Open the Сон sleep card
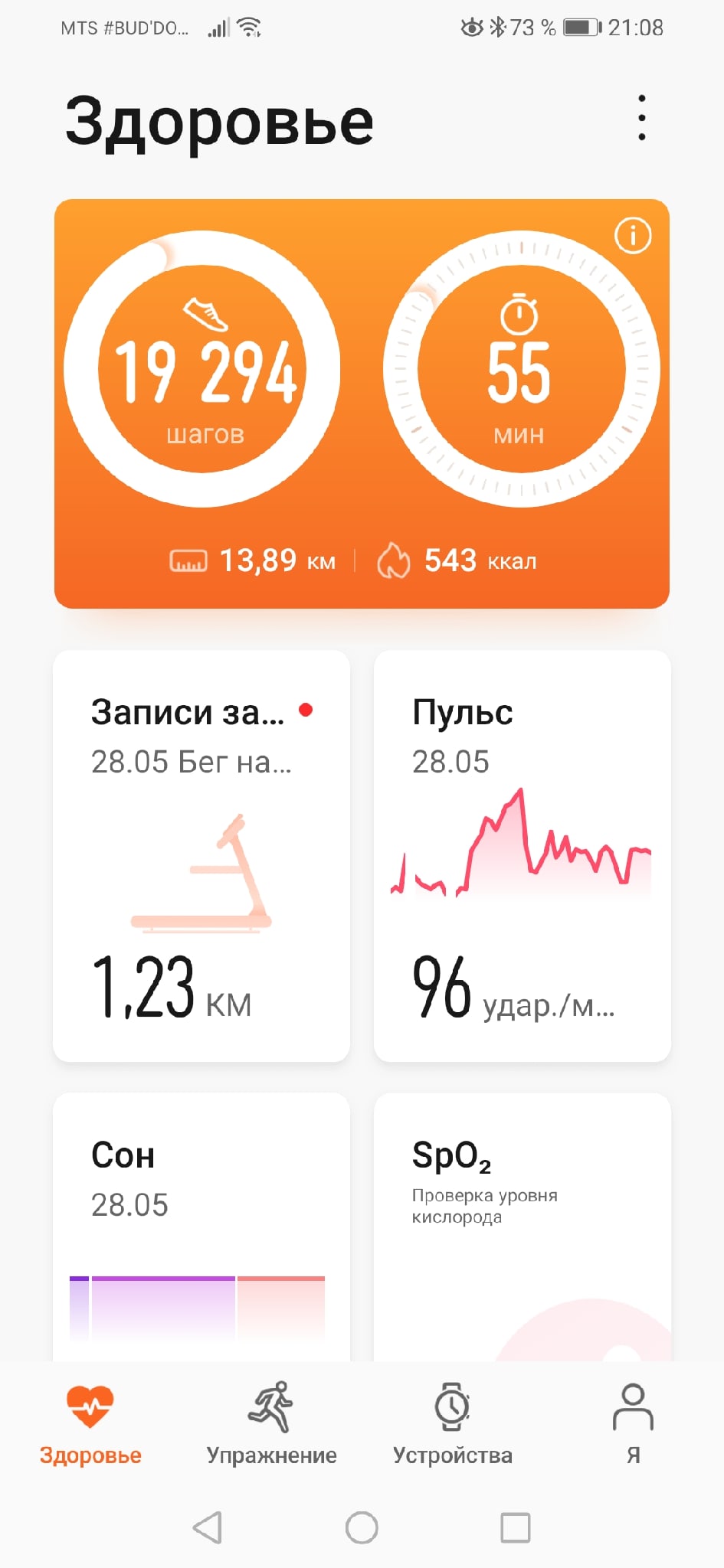Image resolution: width=724 pixels, height=1568 pixels. pyautogui.click(x=201, y=1225)
